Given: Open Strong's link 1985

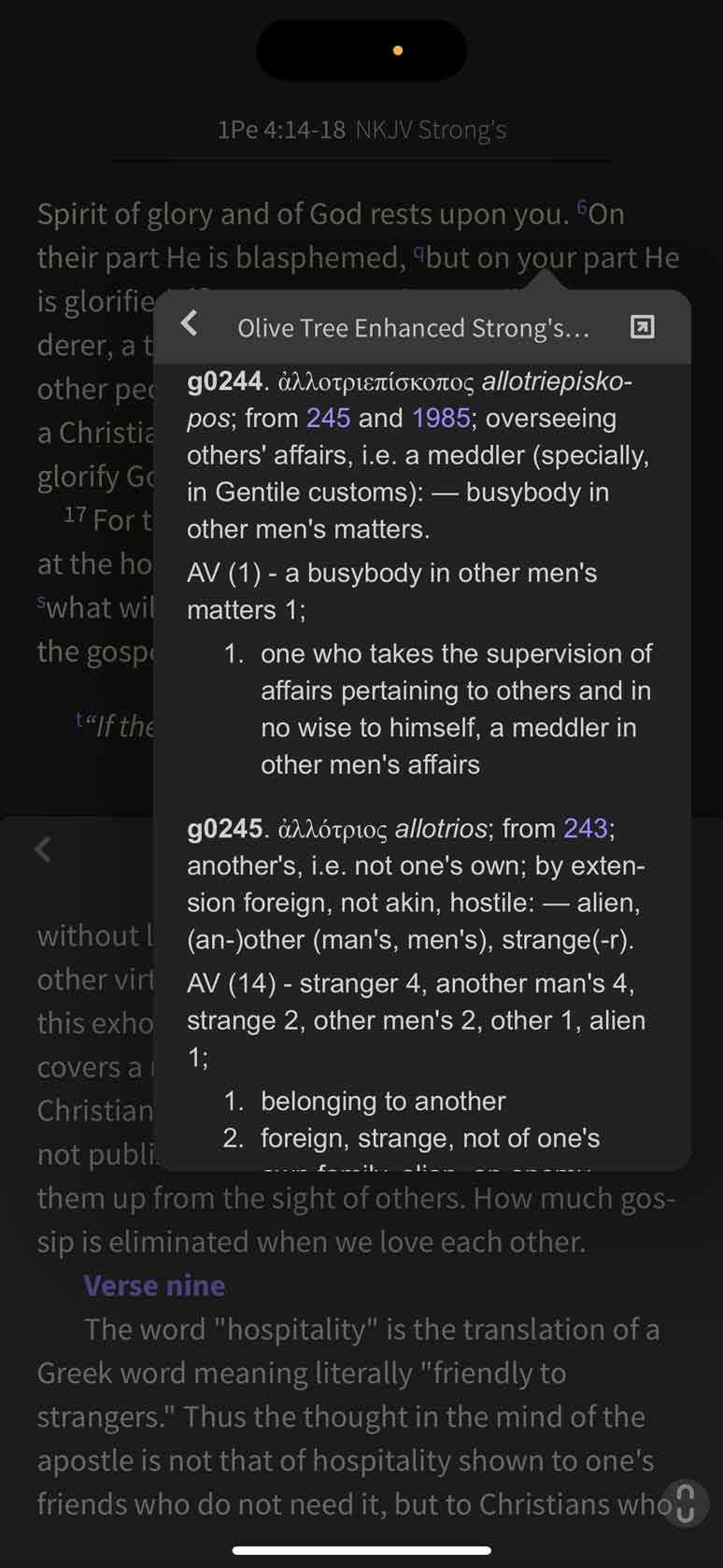Looking at the screenshot, I should pyautogui.click(x=441, y=418).
